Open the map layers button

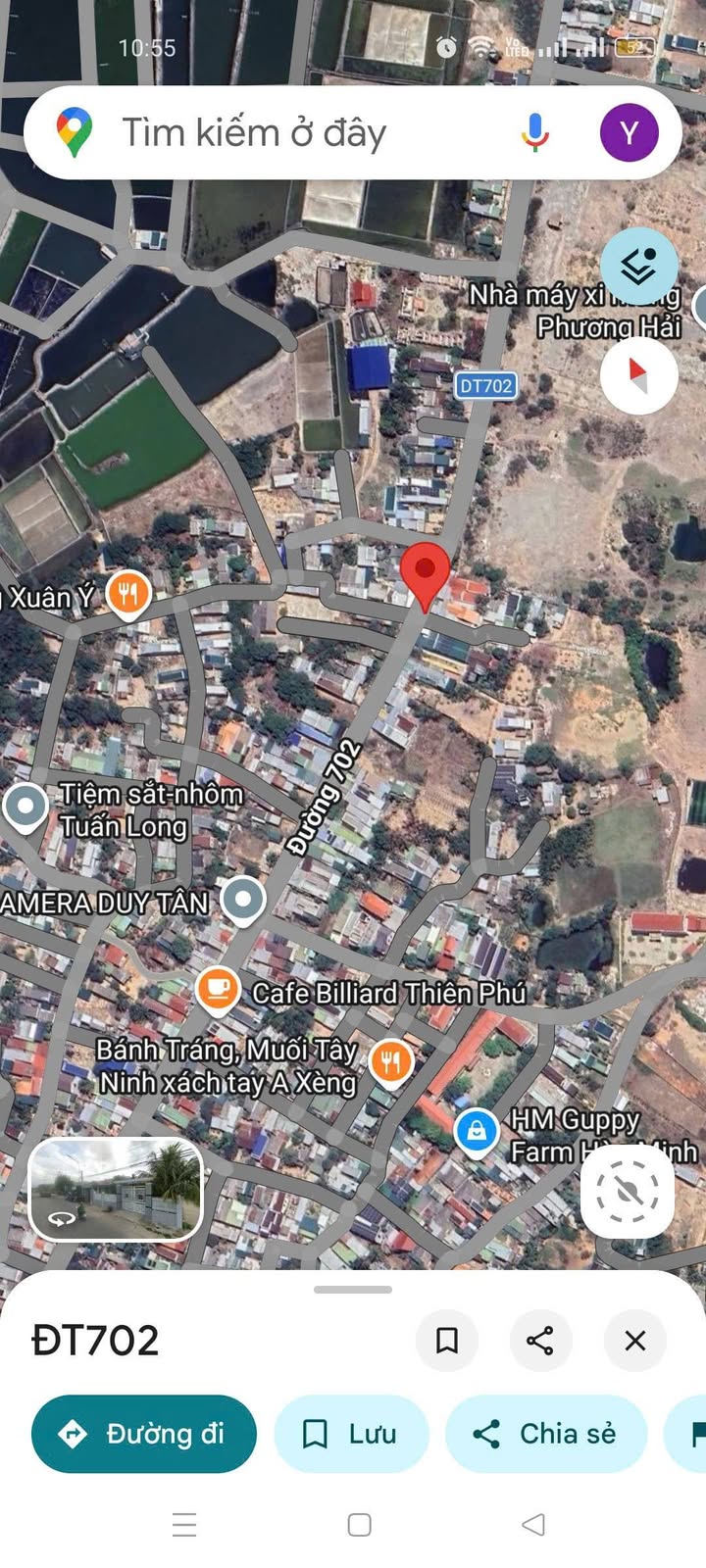(639, 265)
